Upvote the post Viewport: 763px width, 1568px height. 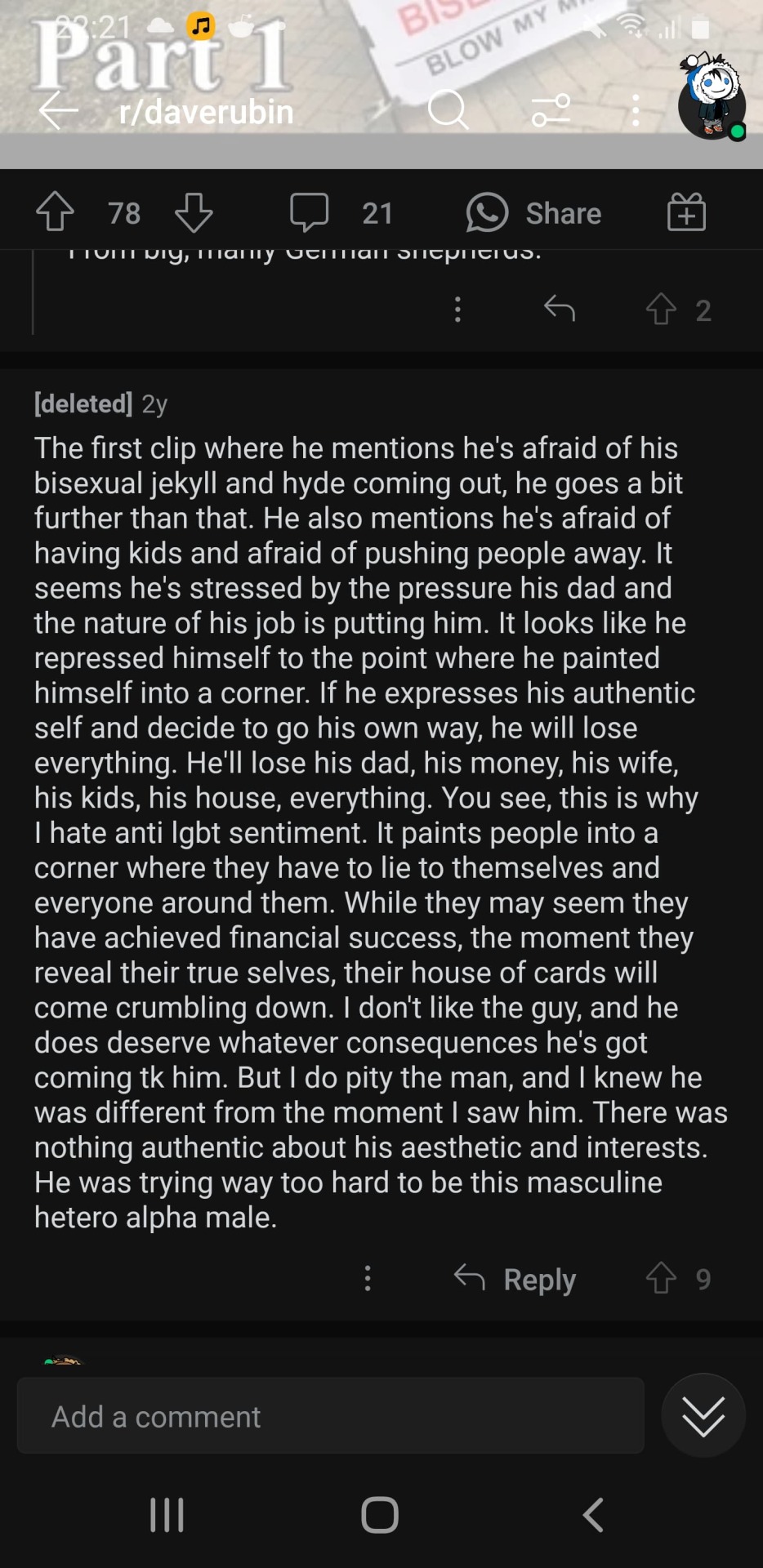[x=56, y=212]
